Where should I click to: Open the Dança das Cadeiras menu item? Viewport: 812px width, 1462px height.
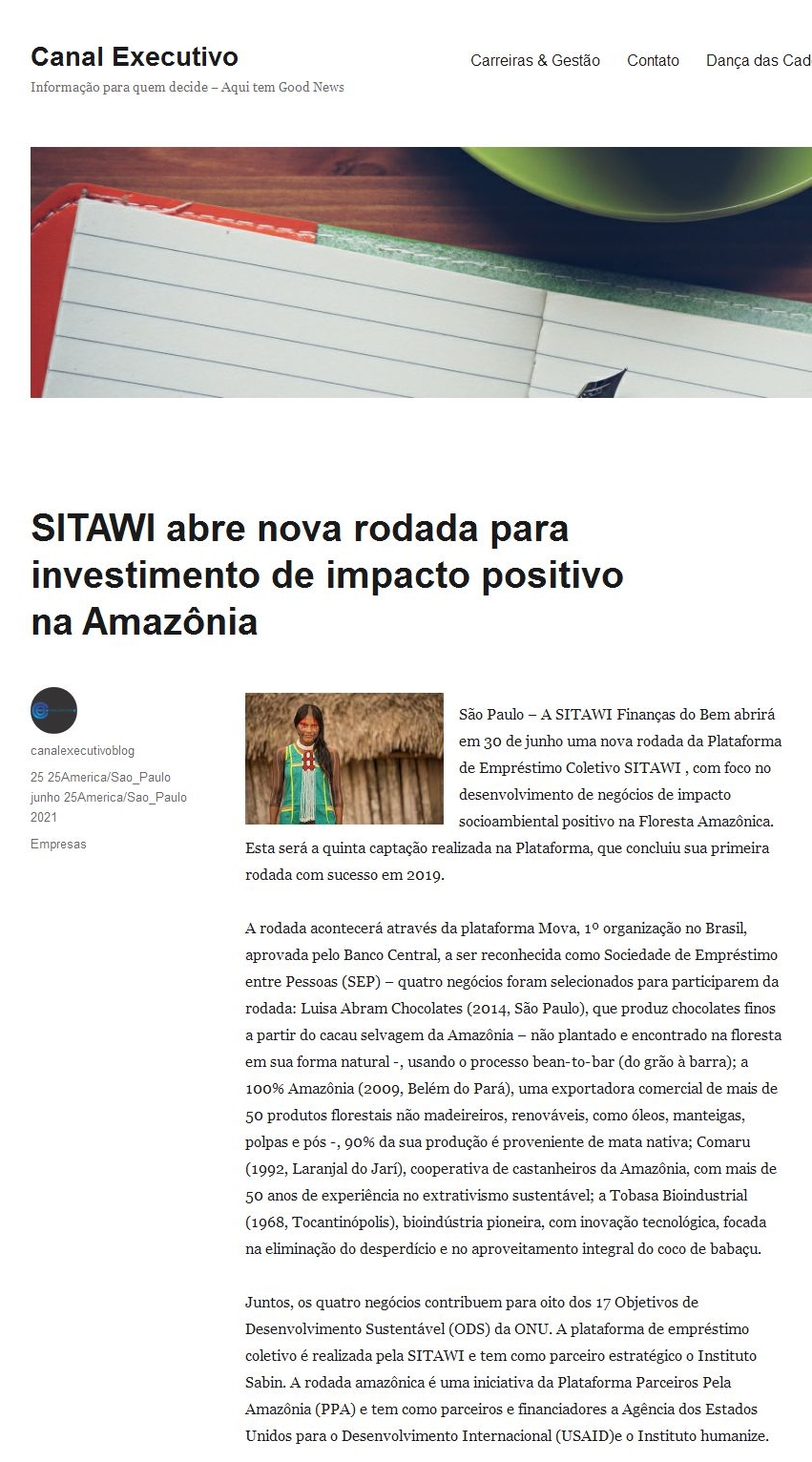[x=758, y=60]
